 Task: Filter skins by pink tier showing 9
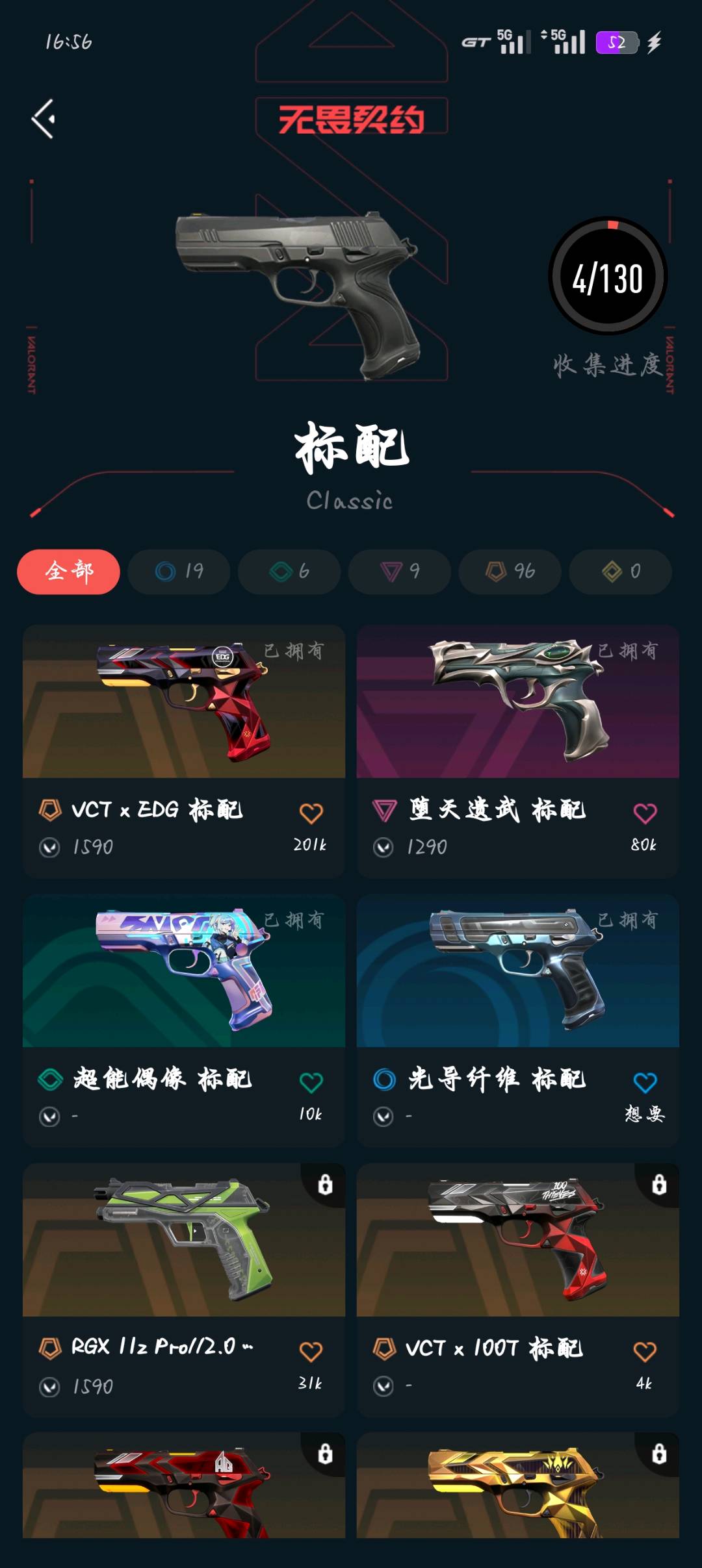(400, 572)
